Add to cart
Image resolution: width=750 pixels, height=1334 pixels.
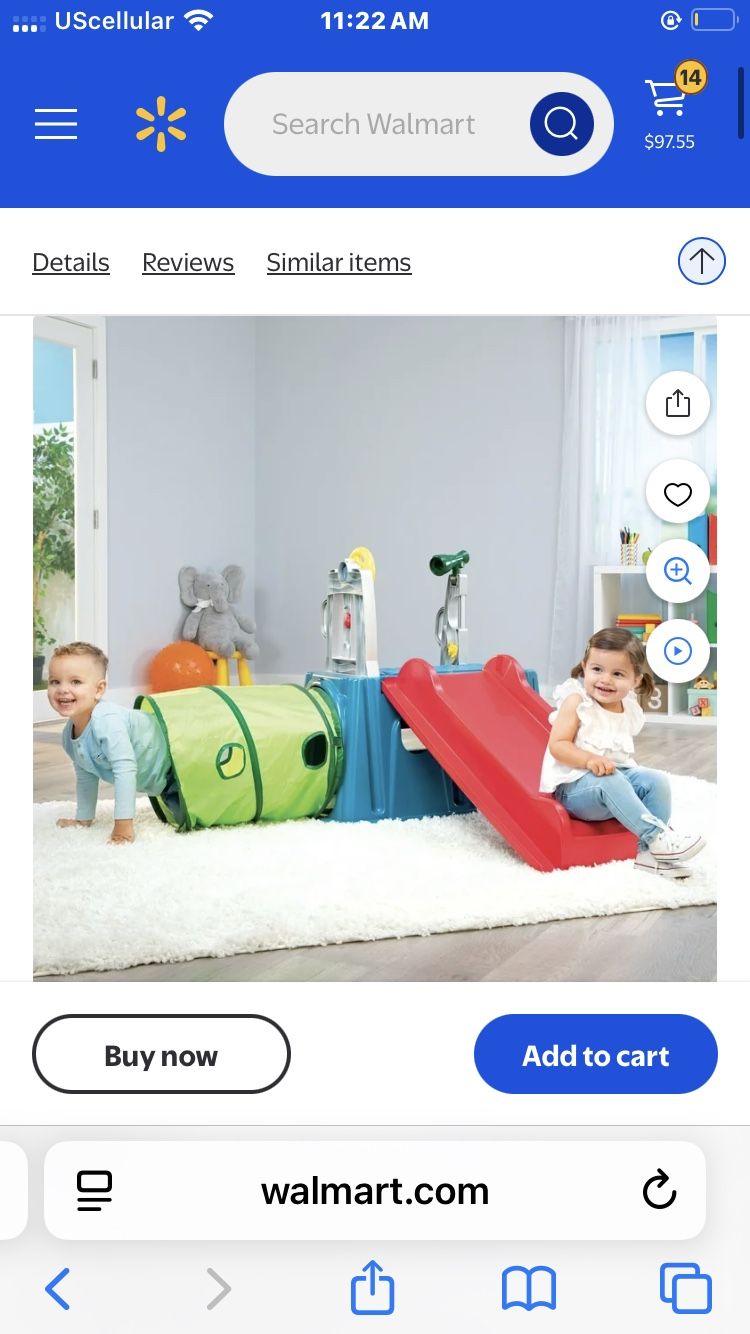596,1054
